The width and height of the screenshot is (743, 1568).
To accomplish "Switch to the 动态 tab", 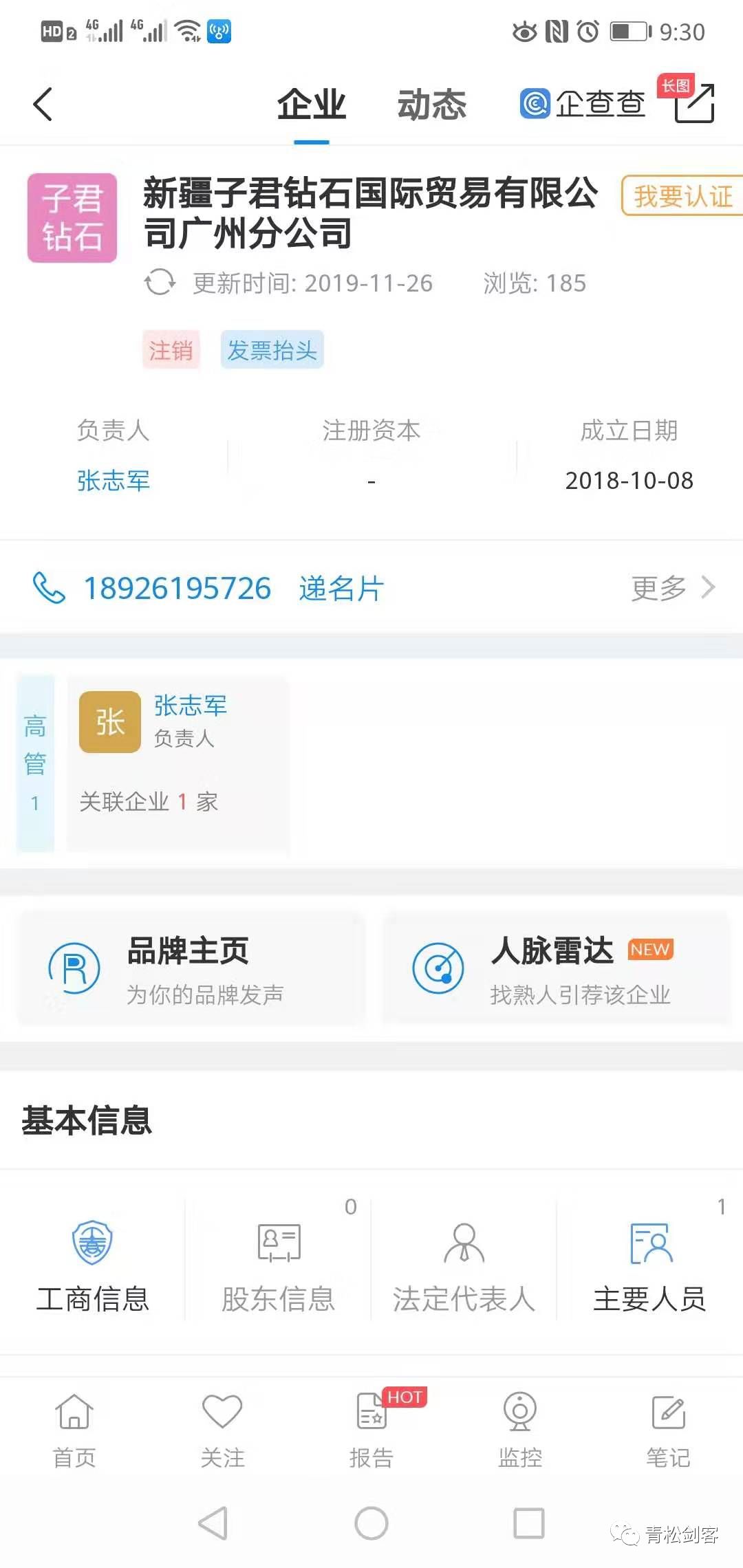I will click(431, 105).
